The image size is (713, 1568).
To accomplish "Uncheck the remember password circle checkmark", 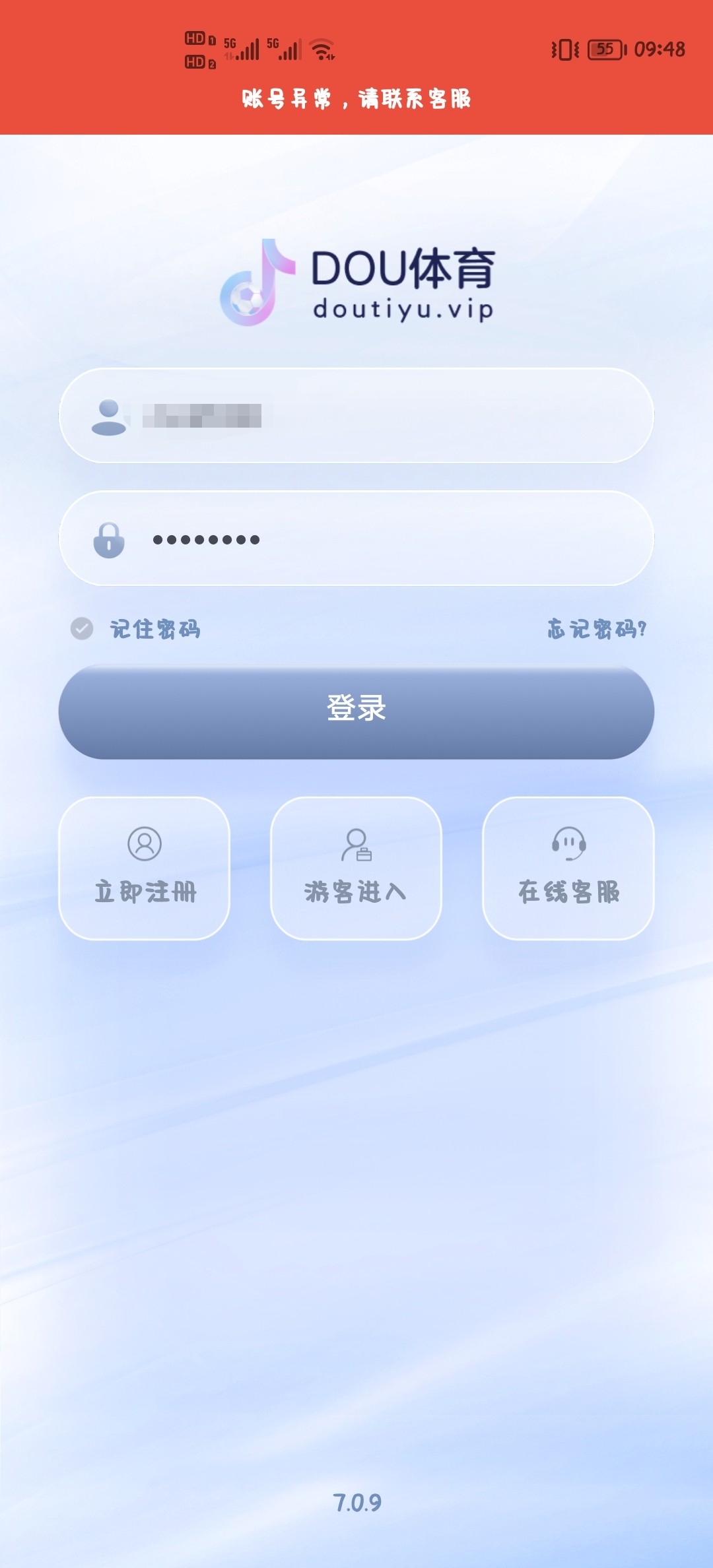I will coord(81,630).
